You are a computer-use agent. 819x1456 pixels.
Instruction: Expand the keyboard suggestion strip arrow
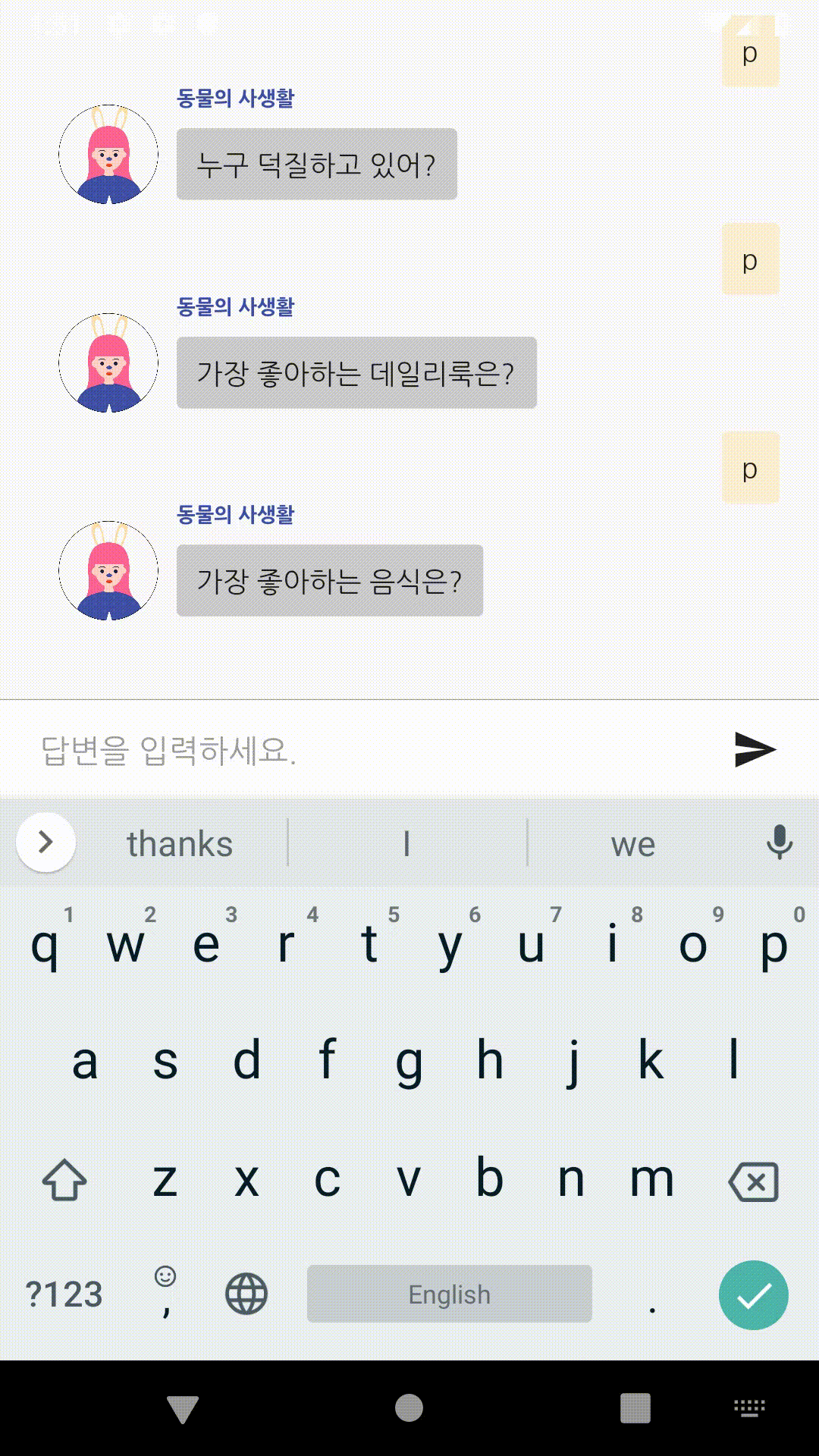click(46, 843)
